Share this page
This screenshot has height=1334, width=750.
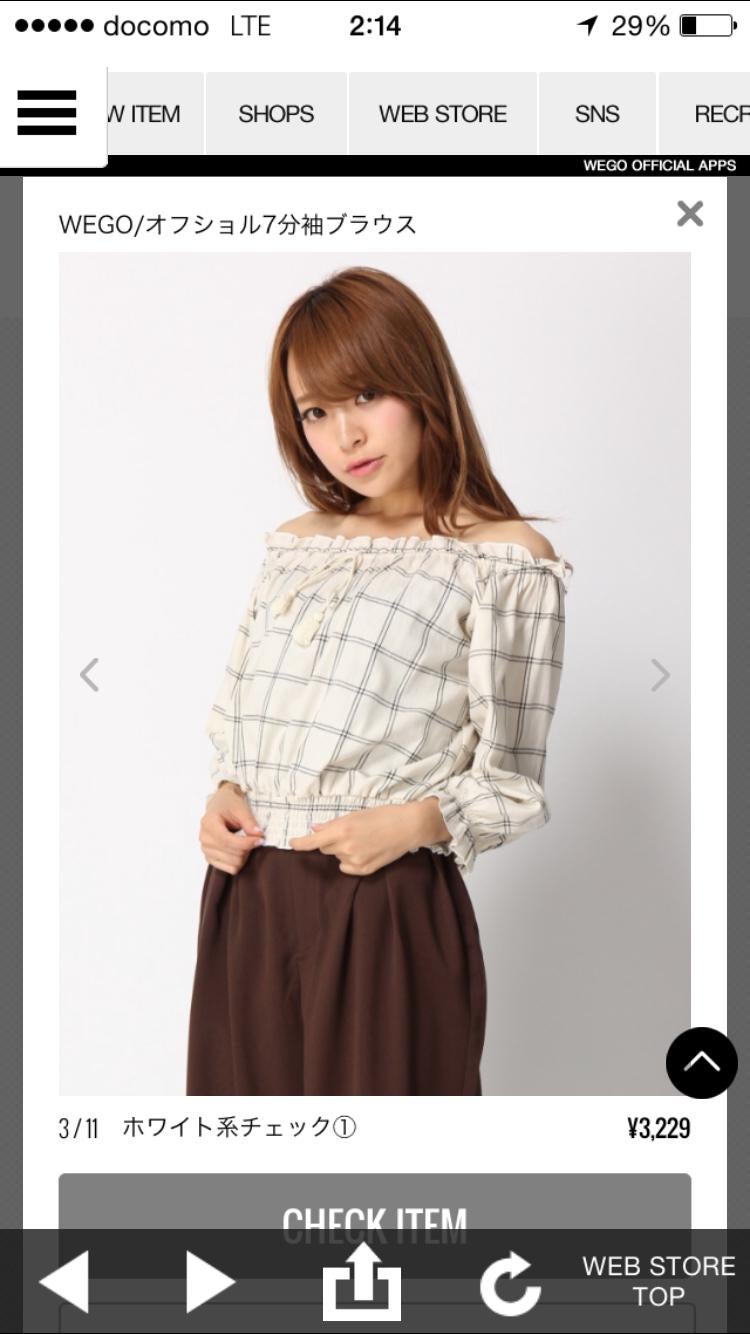[x=361, y=1281]
